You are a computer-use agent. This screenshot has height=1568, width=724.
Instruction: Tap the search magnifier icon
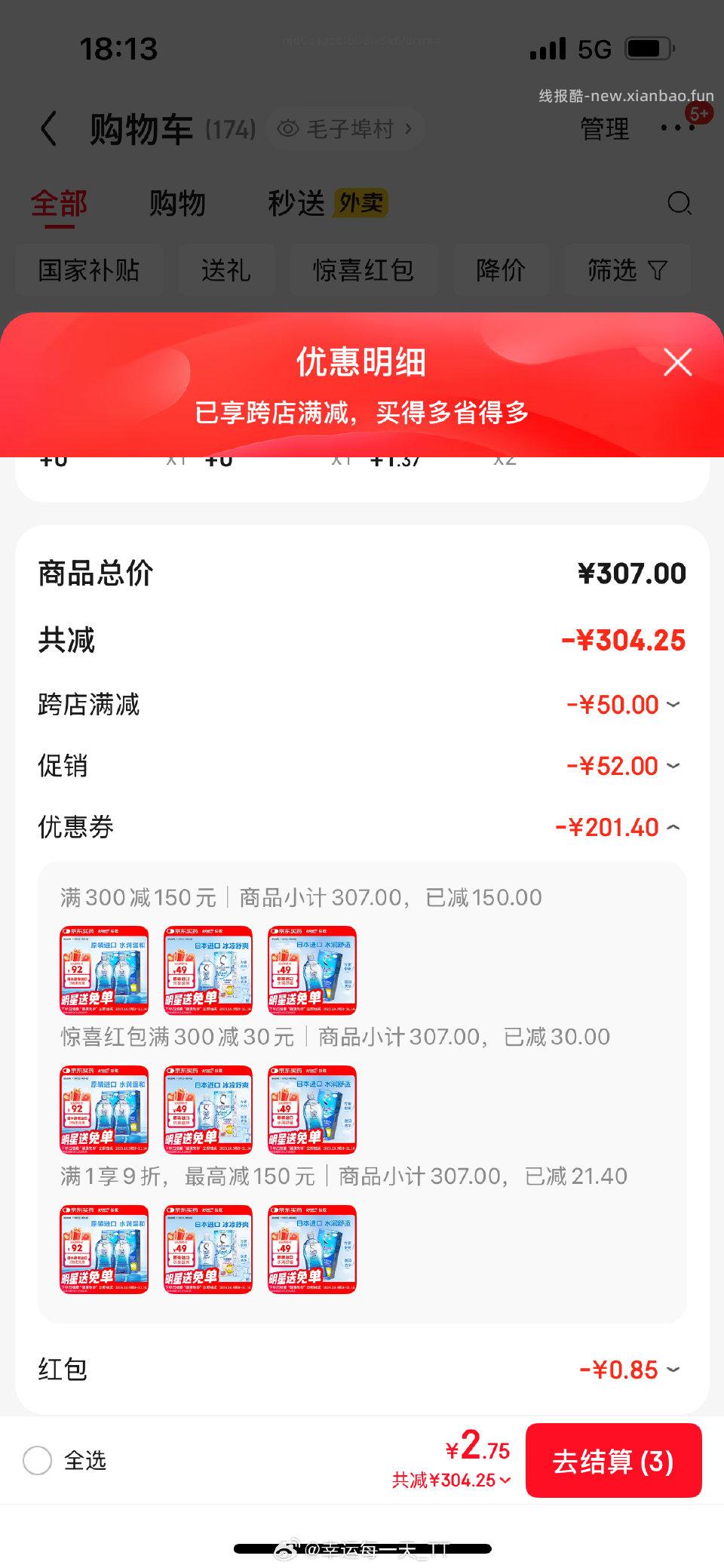[680, 203]
